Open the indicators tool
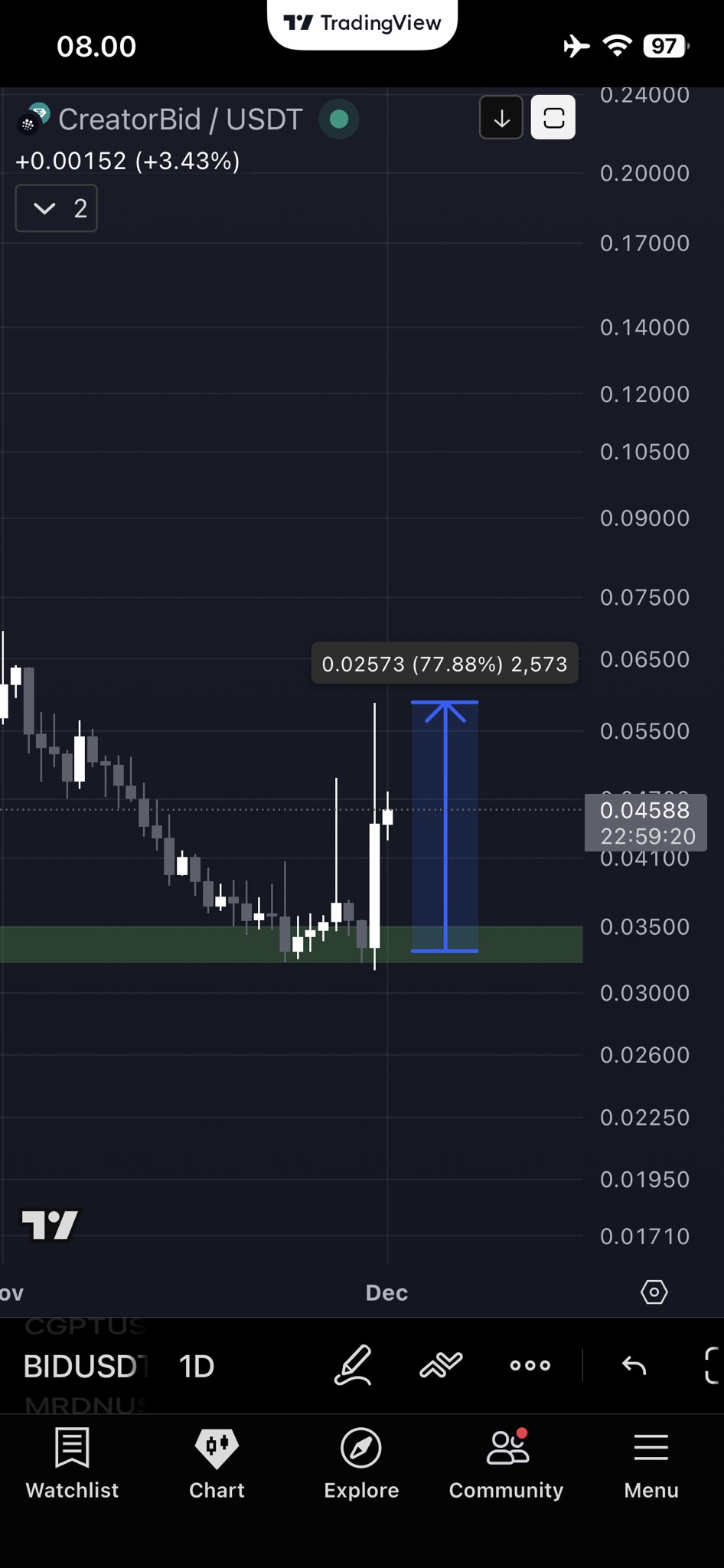Viewport: 724px width, 1568px height. (x=442, y=1365)
